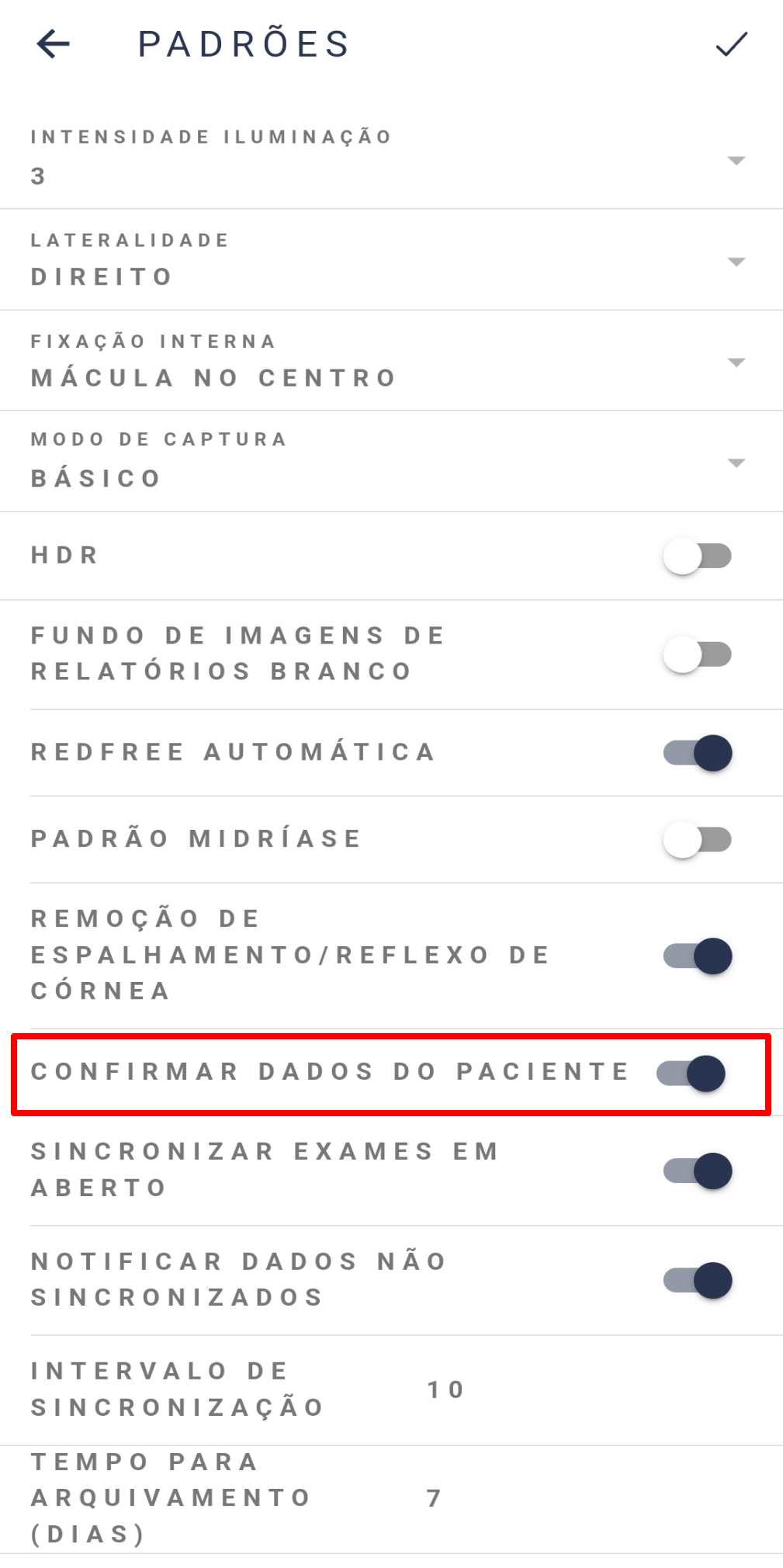Turn on Fundo de Imagens de Relatórios Branco
The width and height of the screenshot is (783, 1568).
(697, 654)
